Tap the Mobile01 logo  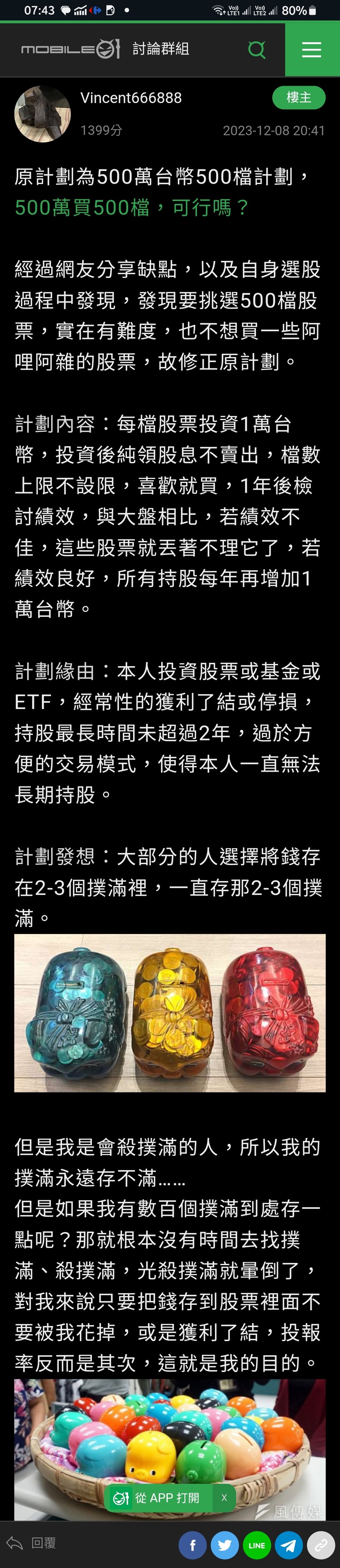tap(71, 49)
